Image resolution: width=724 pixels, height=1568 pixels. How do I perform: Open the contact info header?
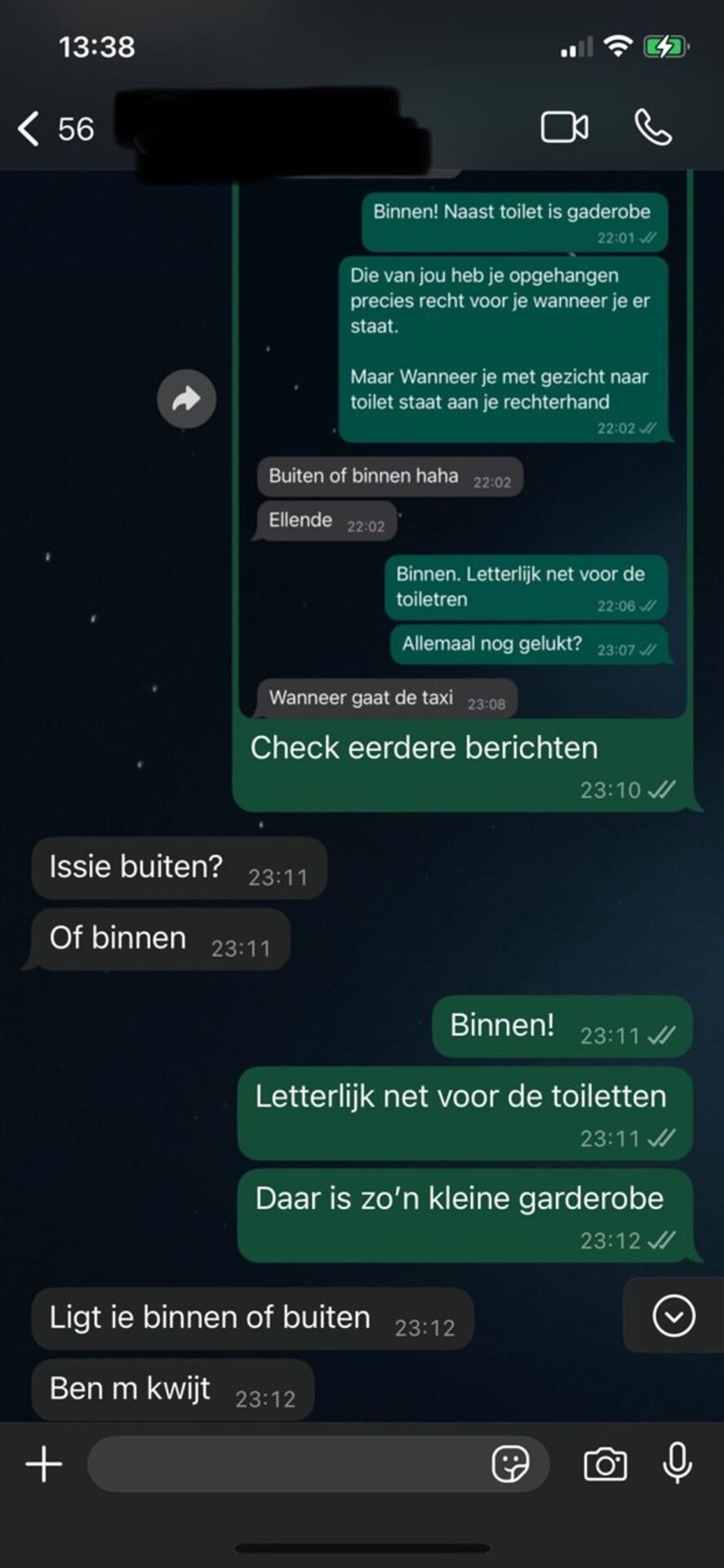tap(269, 131)
